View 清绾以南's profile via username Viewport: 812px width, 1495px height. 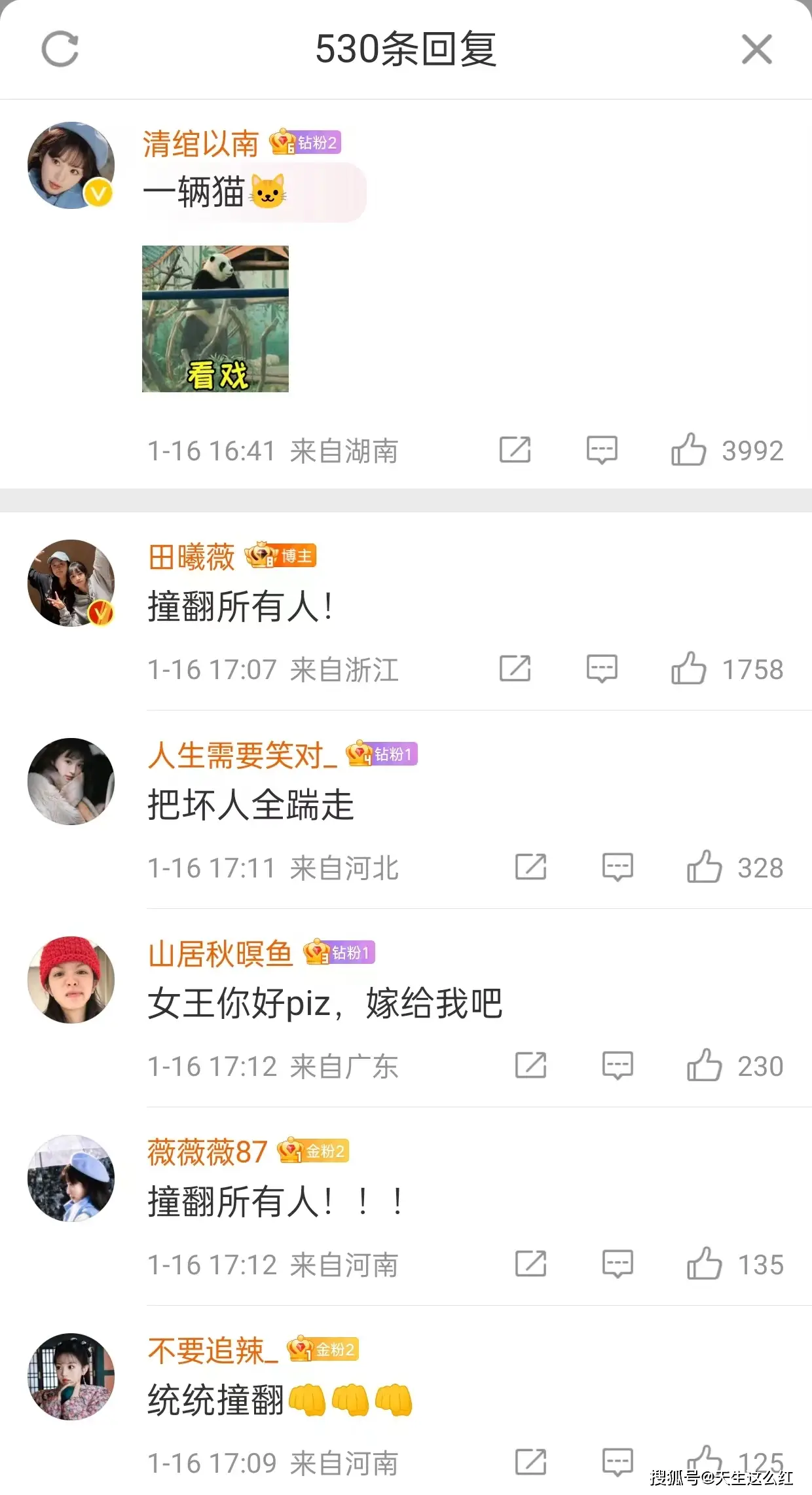click(x=200, y=143)
